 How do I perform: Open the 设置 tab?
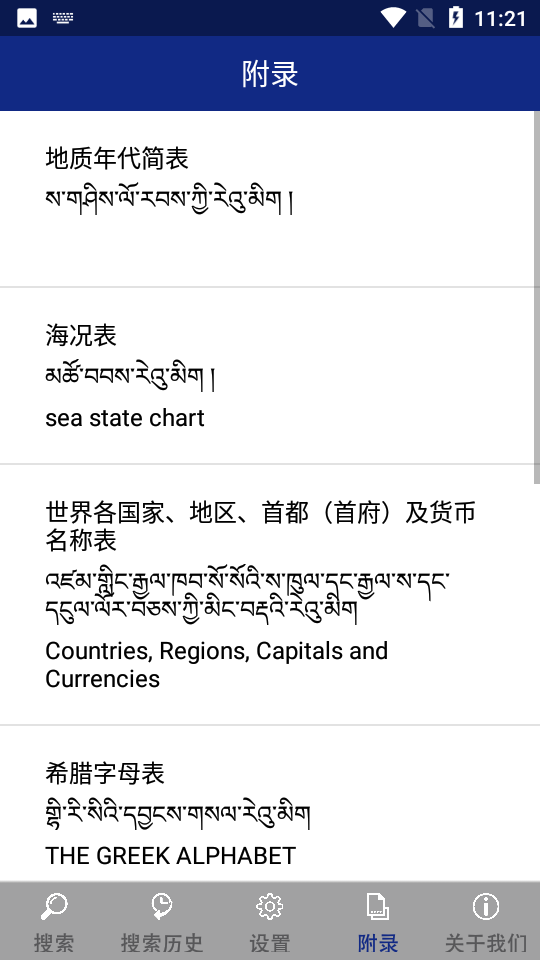pos(269,921)
